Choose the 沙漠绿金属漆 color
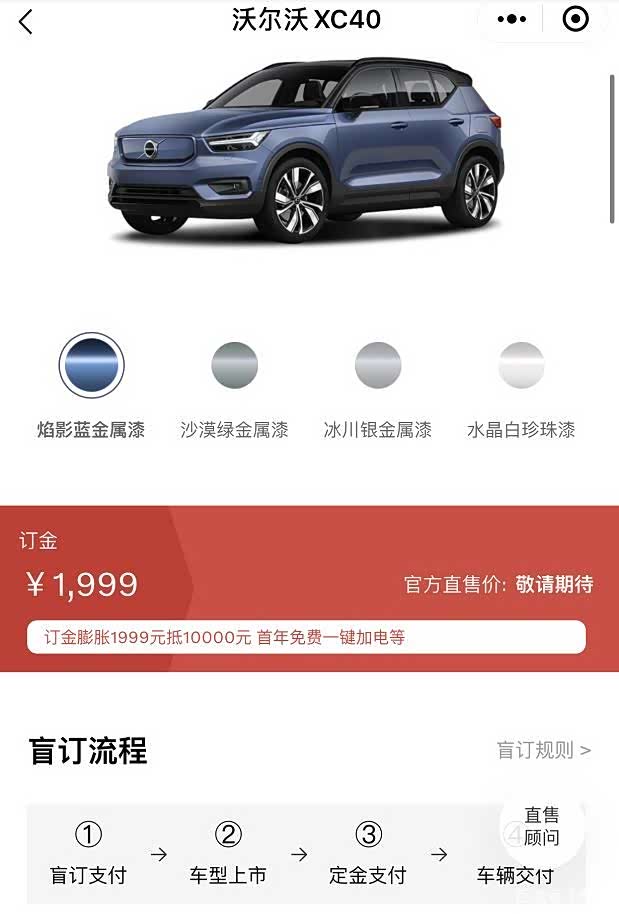This screenshot has width=619, height=914. click(234, 366)
